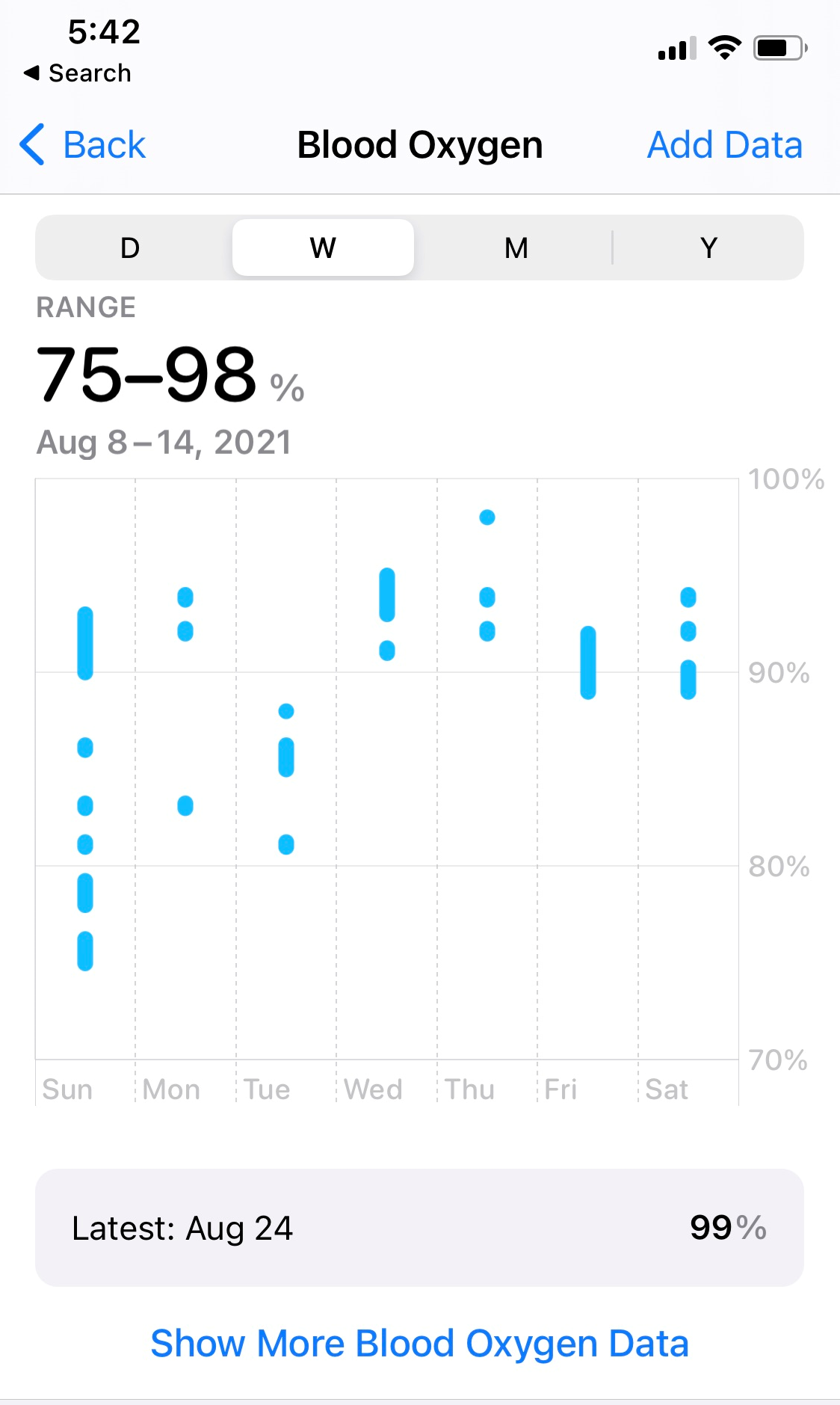Switch the chart to Month view

click(516, 248)
